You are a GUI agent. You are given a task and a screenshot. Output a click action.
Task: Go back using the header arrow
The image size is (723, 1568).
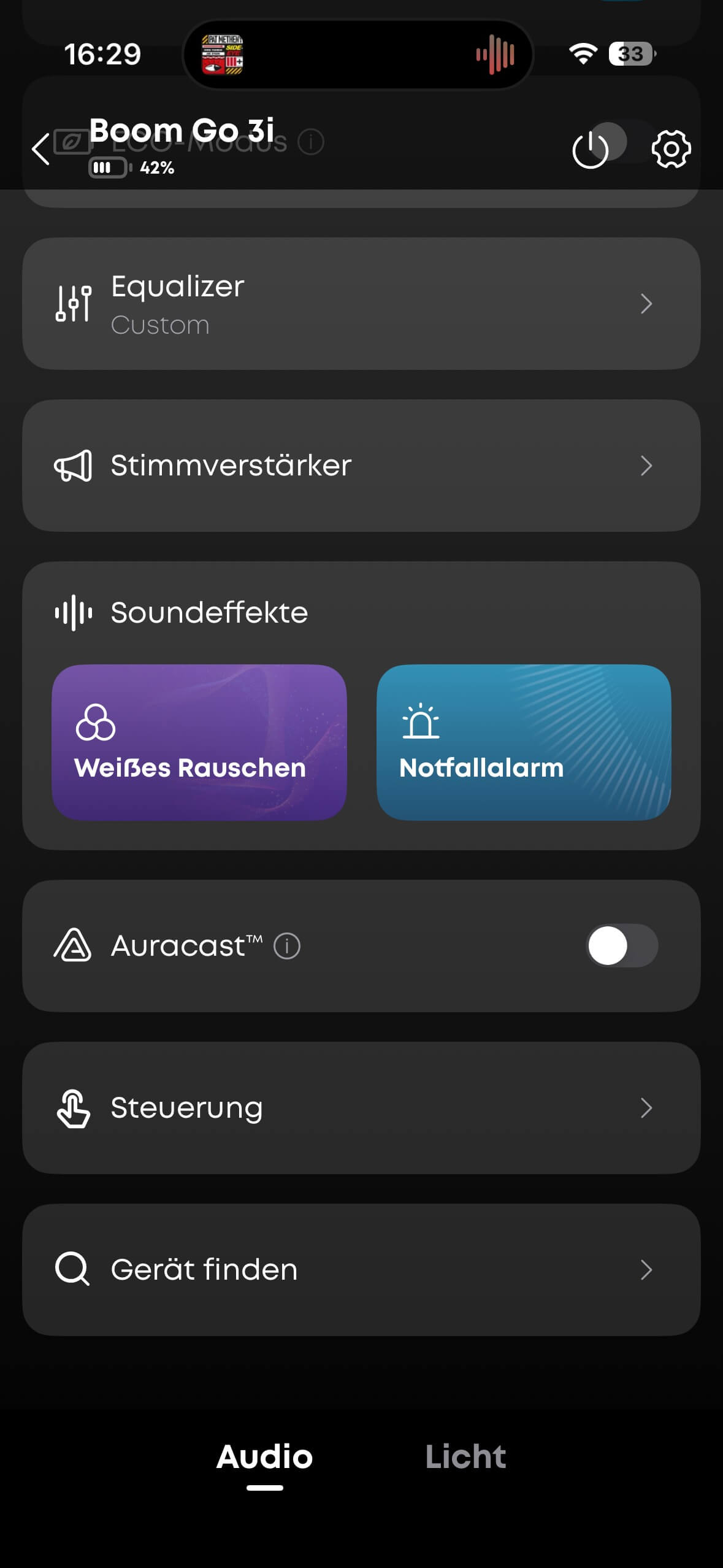coord(40,149)
